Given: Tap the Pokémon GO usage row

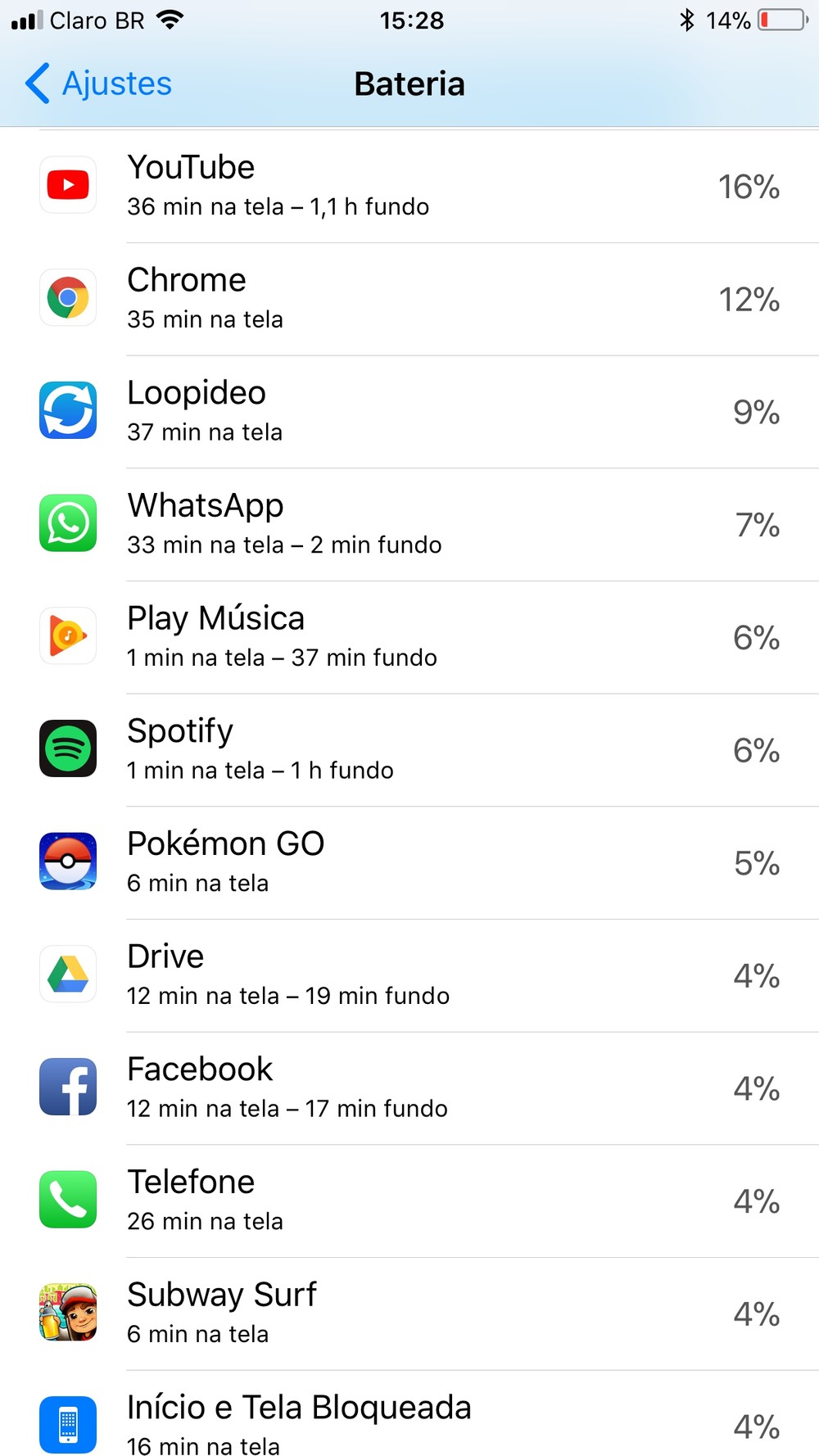Looking at the screenshot, I should 409,862.
